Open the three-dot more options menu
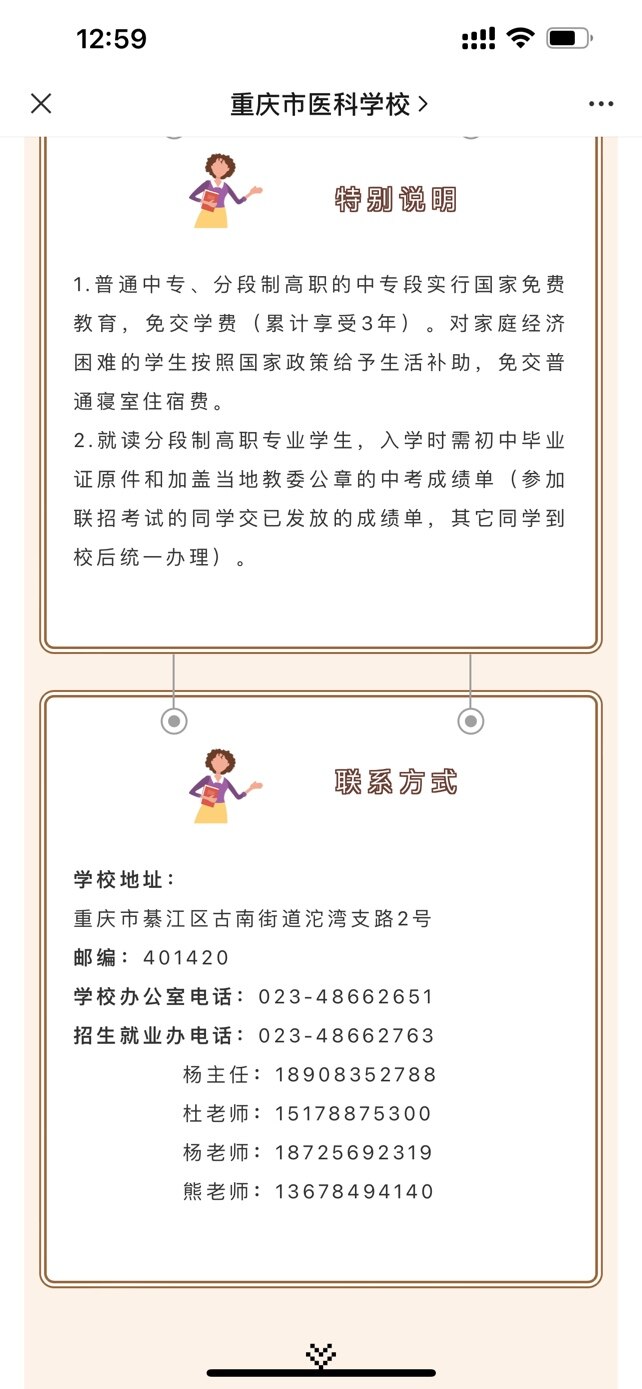The image size is (642, 1389). coord(601,104)
